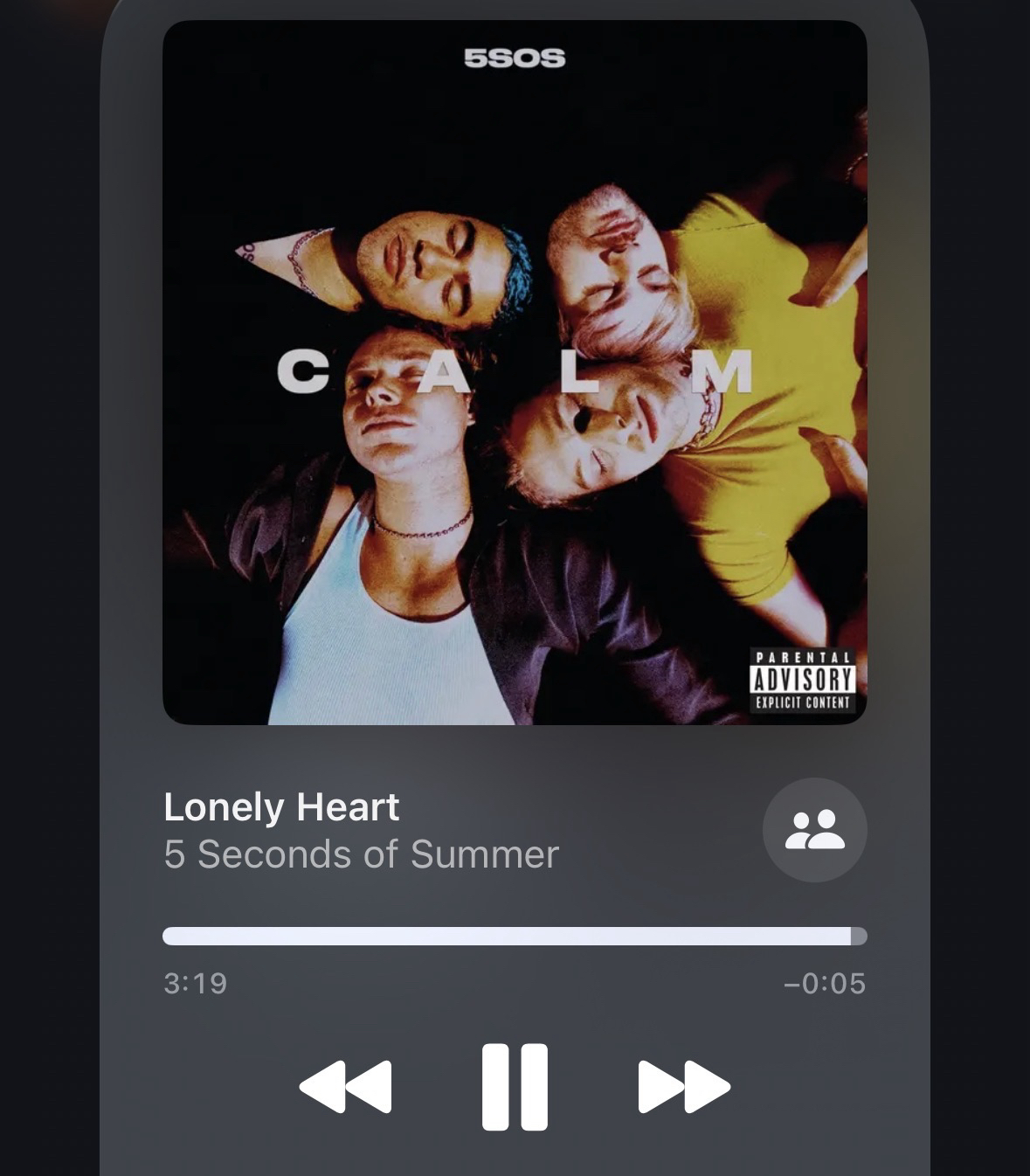The image size is (1030, 1176).
Task: Pause the song Lonely Heart
Action: tap(515, 1087)
